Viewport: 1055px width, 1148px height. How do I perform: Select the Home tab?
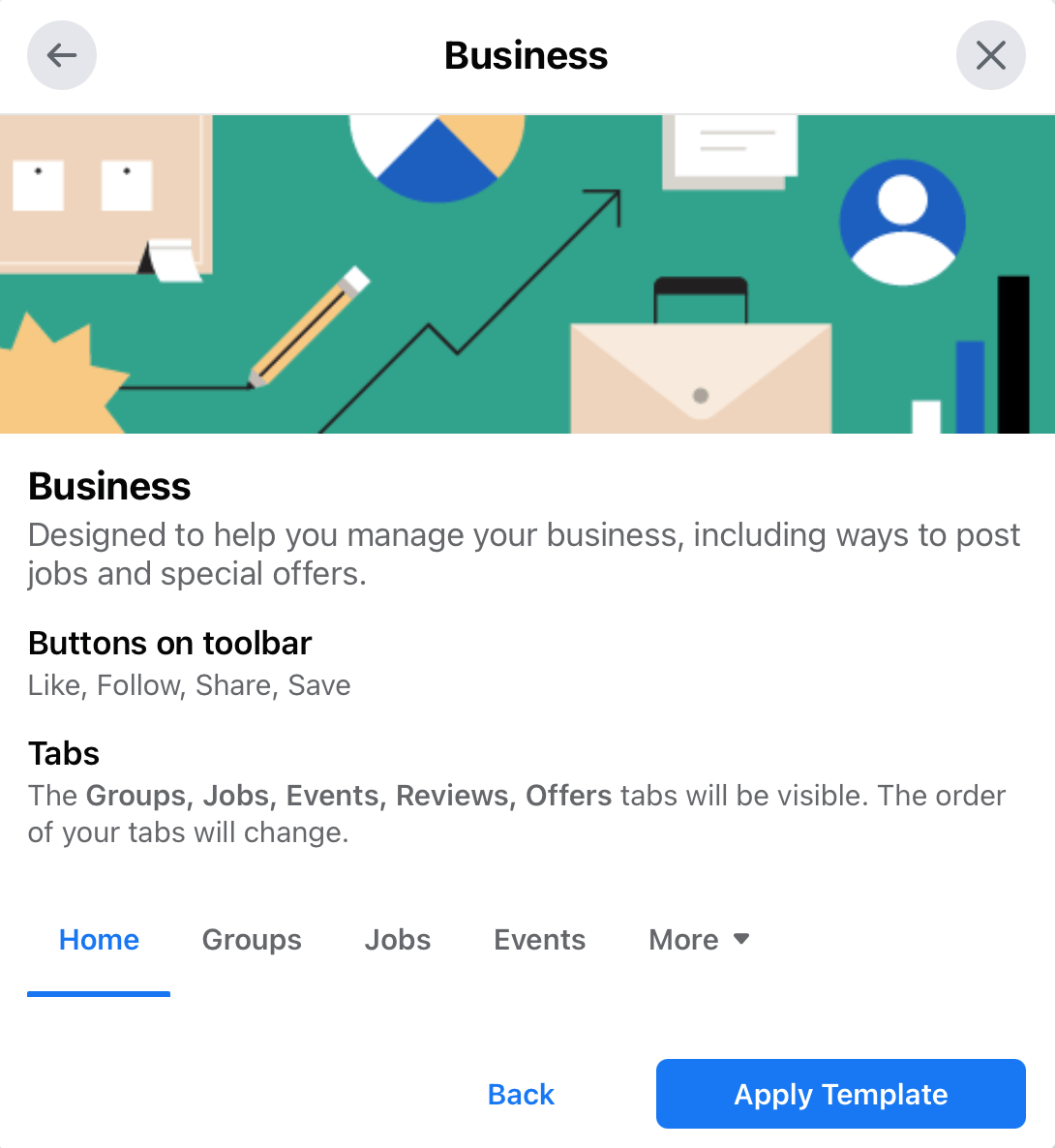click(x=99, y=940)
